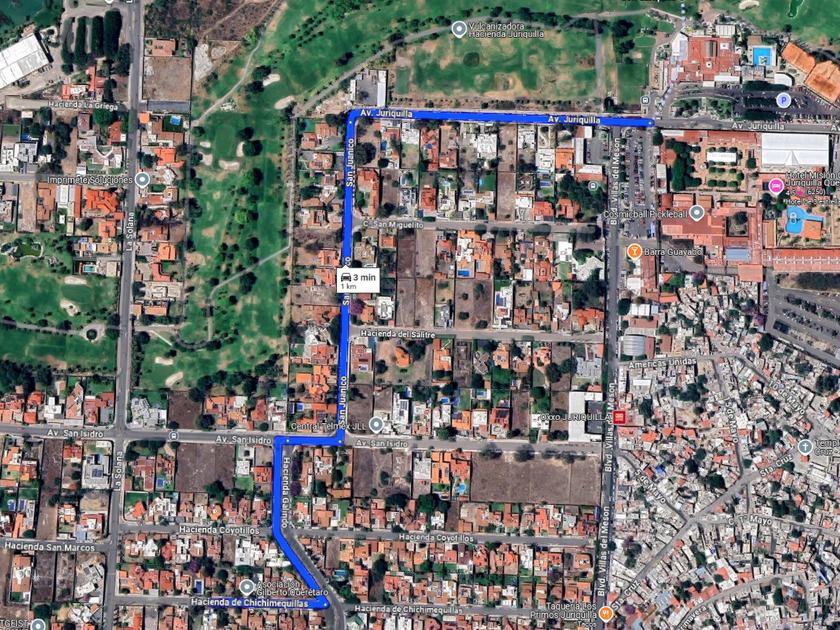This screenshot has width=840, height=630.
Task: Select the parking marker near Av. Juriquilla
Action: [x=783, y=100]
